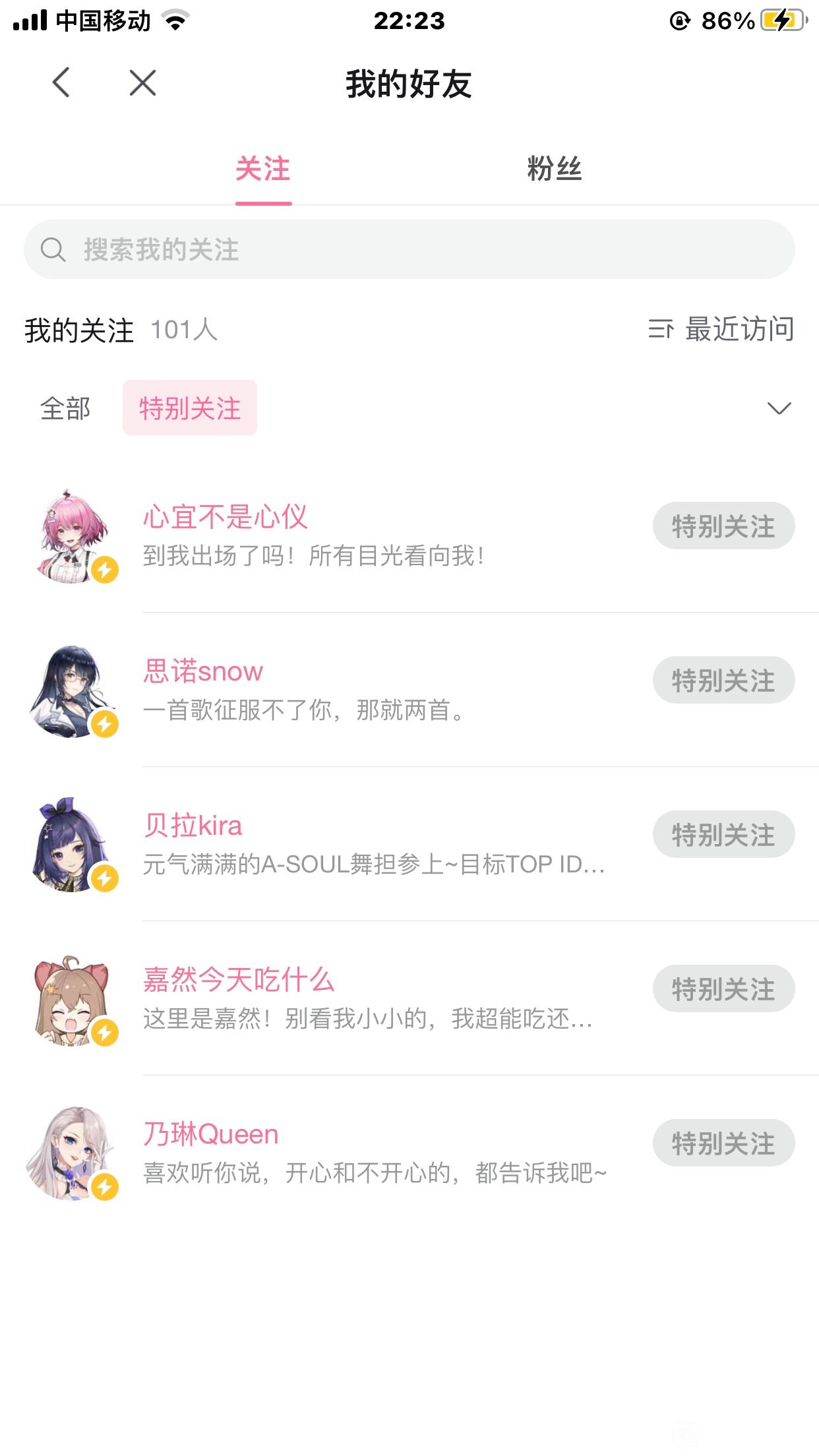Open 乃琳Queen's profile

211,1135
